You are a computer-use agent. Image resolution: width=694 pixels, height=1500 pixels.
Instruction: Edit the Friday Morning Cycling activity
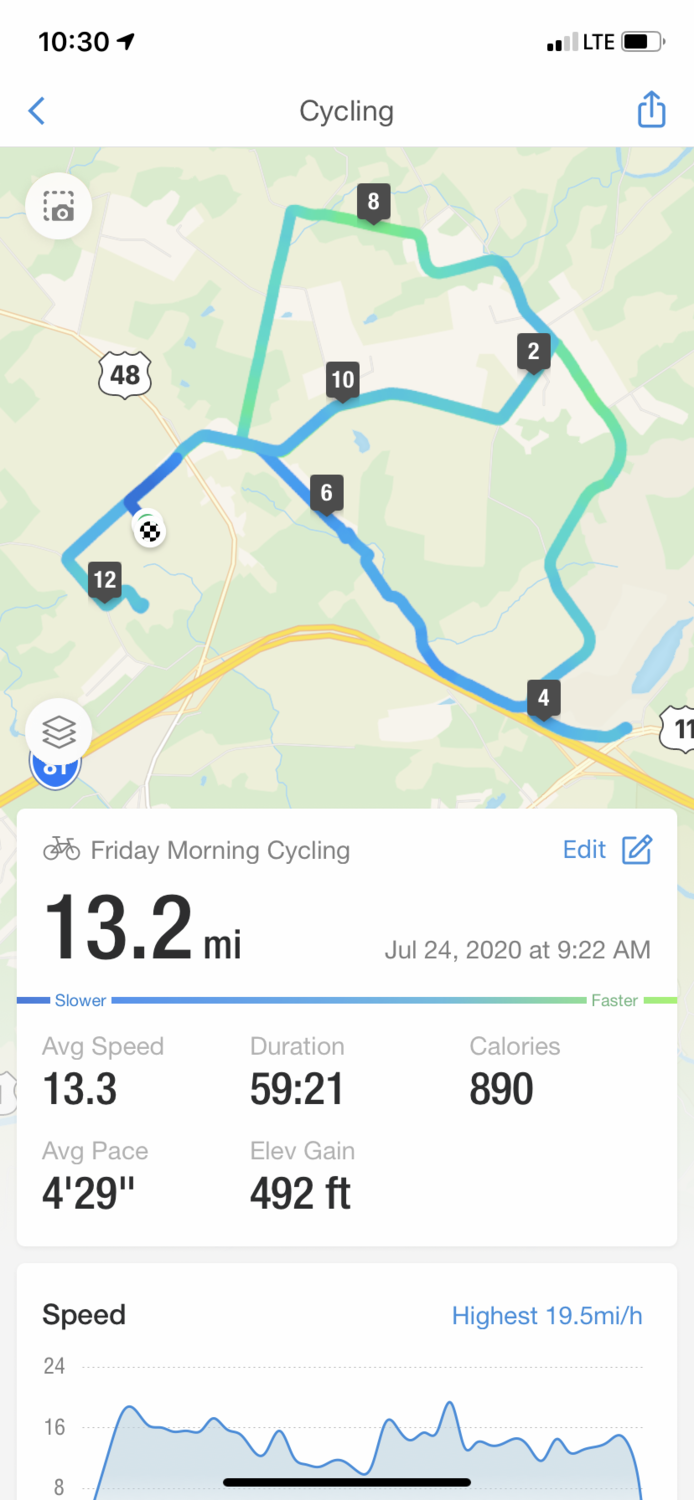coord(608,850)
